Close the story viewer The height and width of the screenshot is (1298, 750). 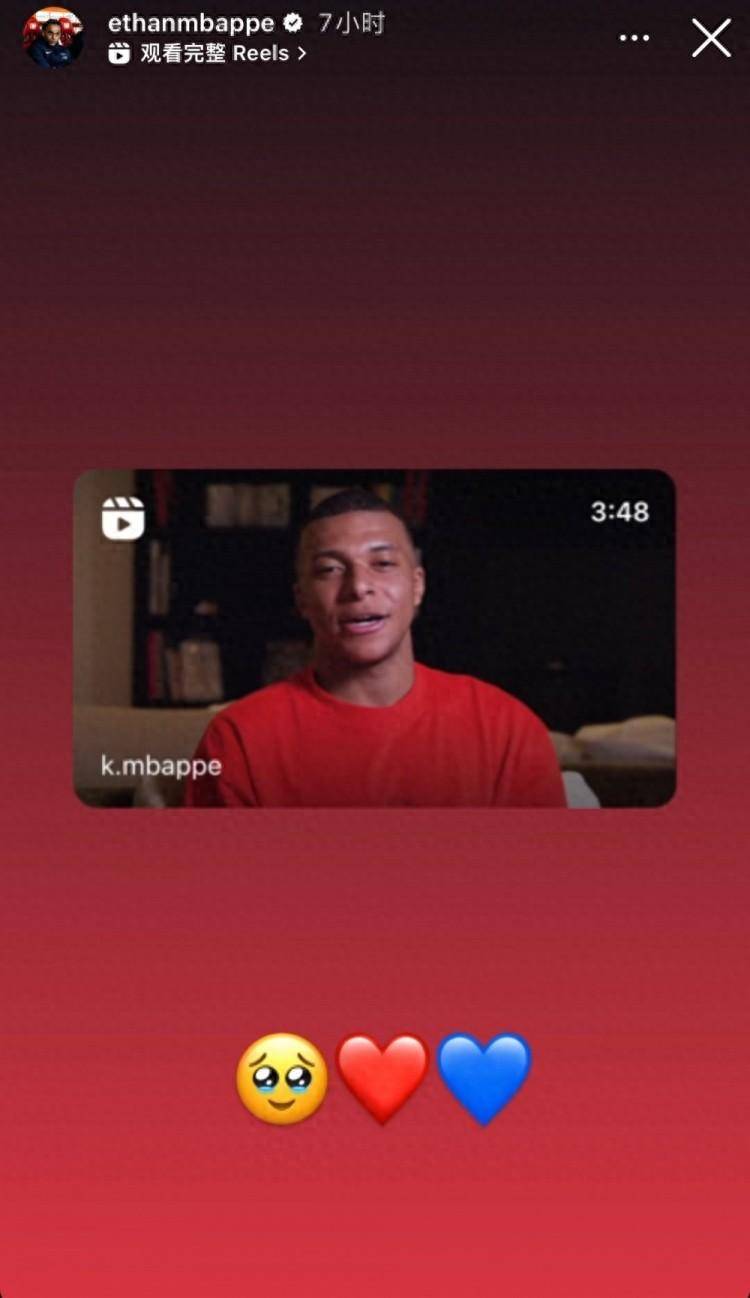tap(711, 38)
